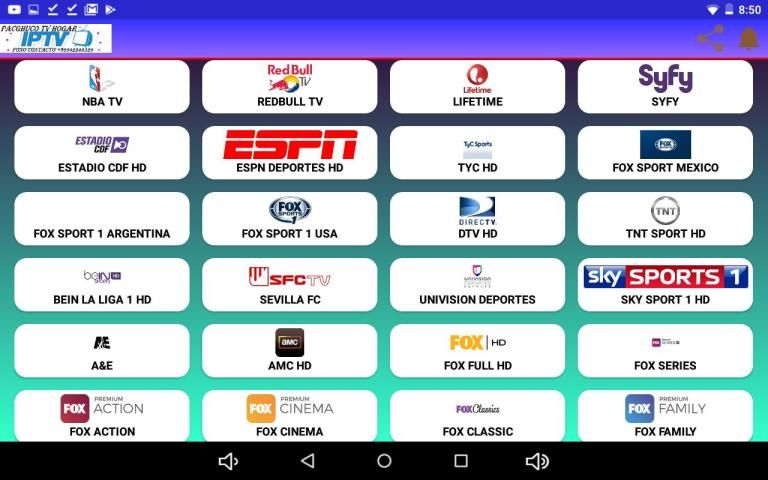Image resolution: width=768 pixels, height=480 pixels.
Task: Open the SEVILLA FC channel
Action: coord(290,285)
